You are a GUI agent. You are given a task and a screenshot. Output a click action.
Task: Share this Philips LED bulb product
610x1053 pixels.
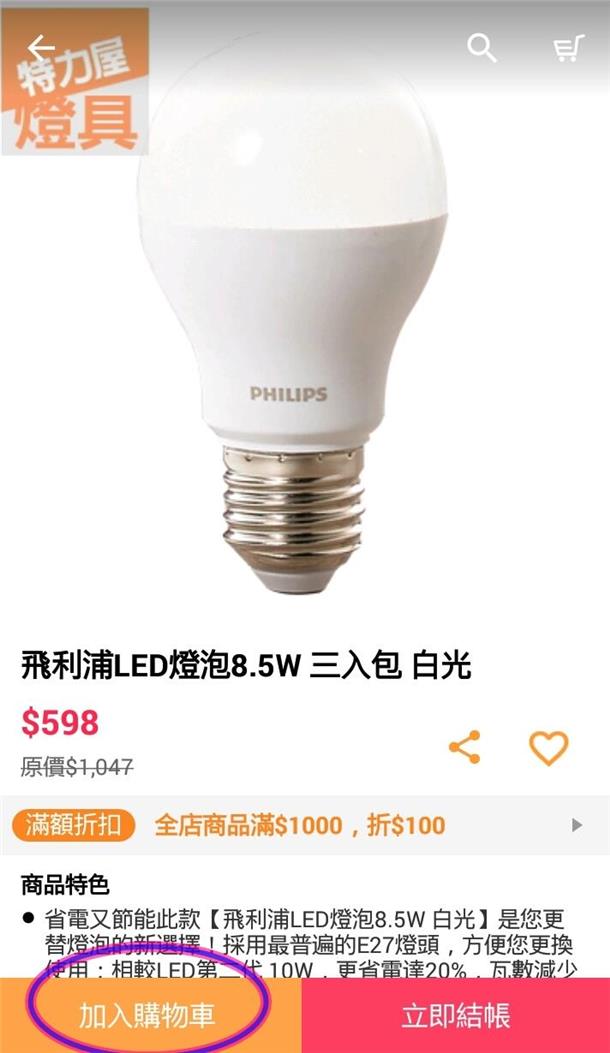pyautogui.click(x=464, y=747)
